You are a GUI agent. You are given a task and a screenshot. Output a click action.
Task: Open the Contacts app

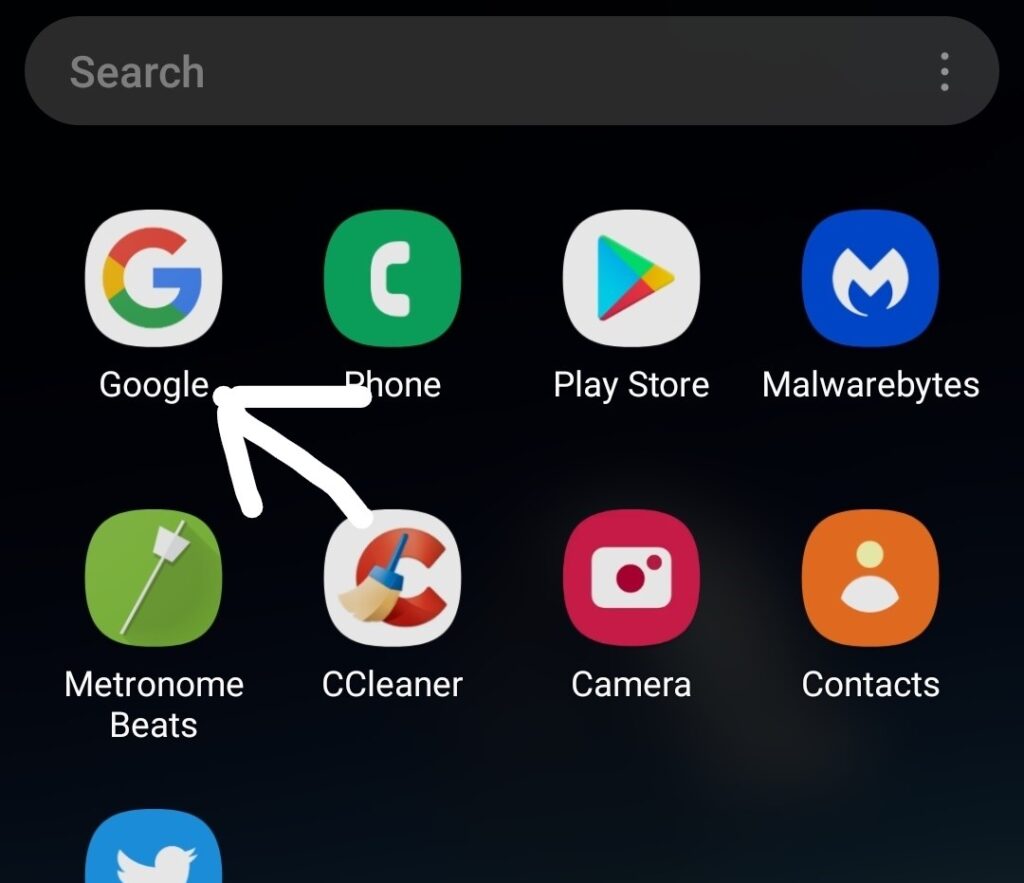870,578
